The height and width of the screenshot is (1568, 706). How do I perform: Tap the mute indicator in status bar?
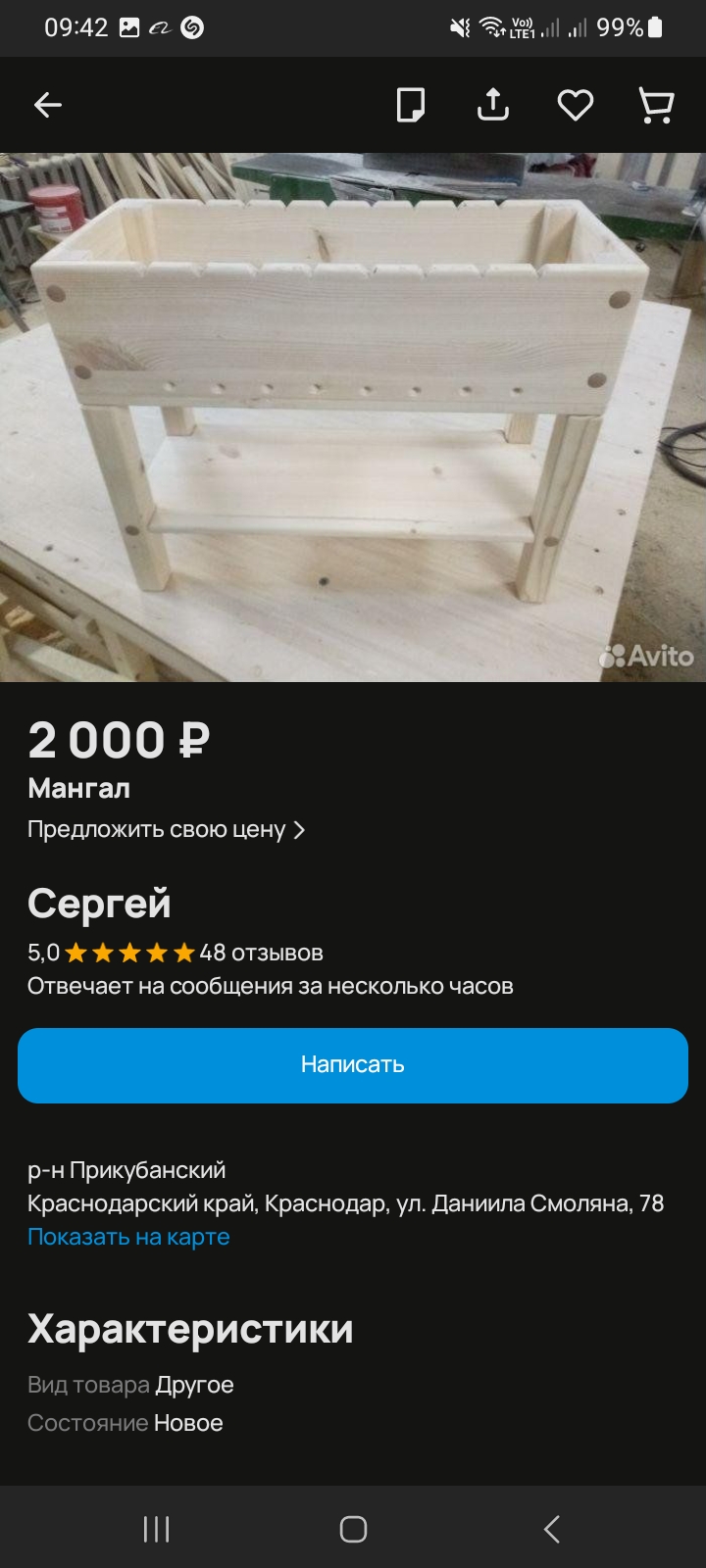(457, 27)
